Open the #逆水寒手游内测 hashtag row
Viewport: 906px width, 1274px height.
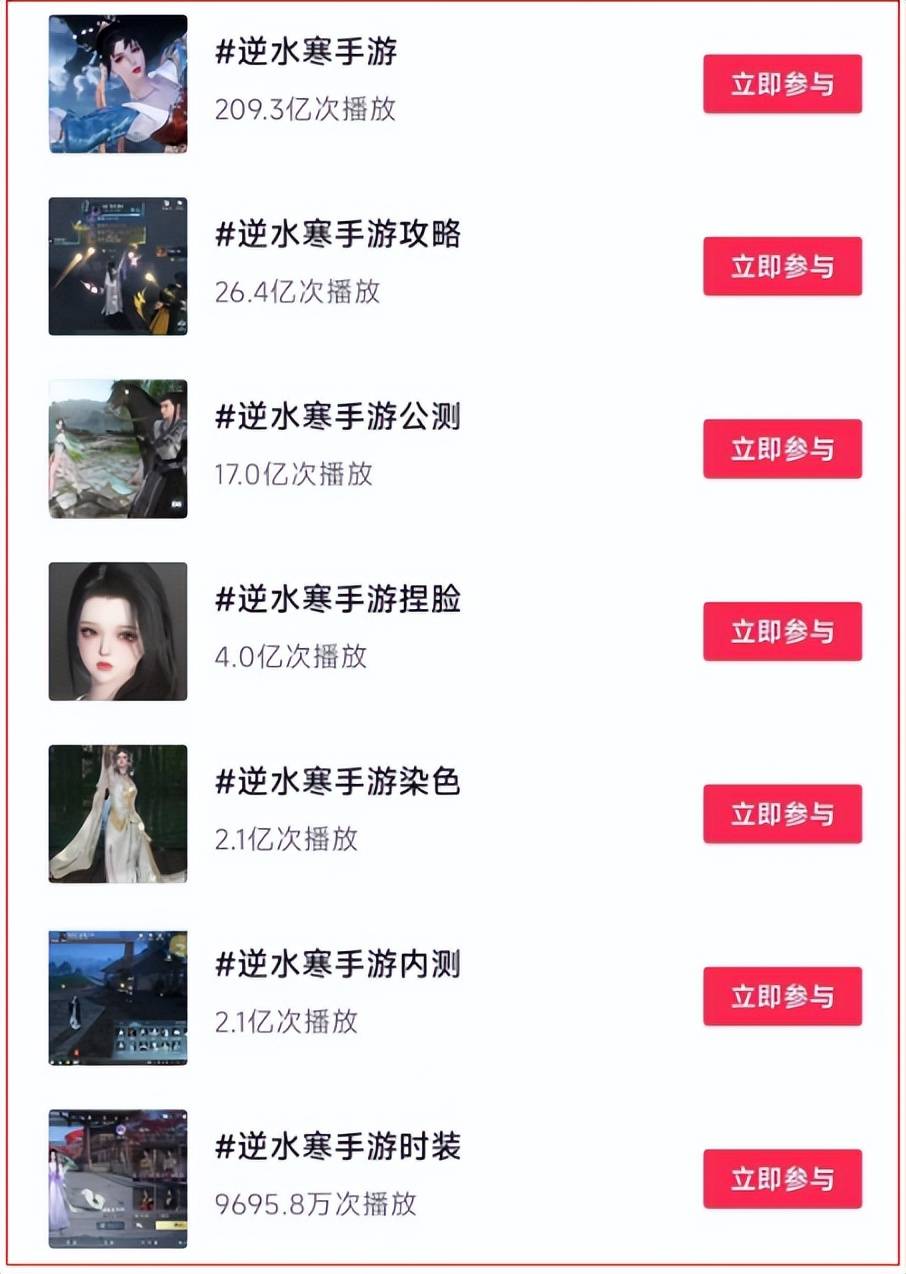[x=338, y=965]
